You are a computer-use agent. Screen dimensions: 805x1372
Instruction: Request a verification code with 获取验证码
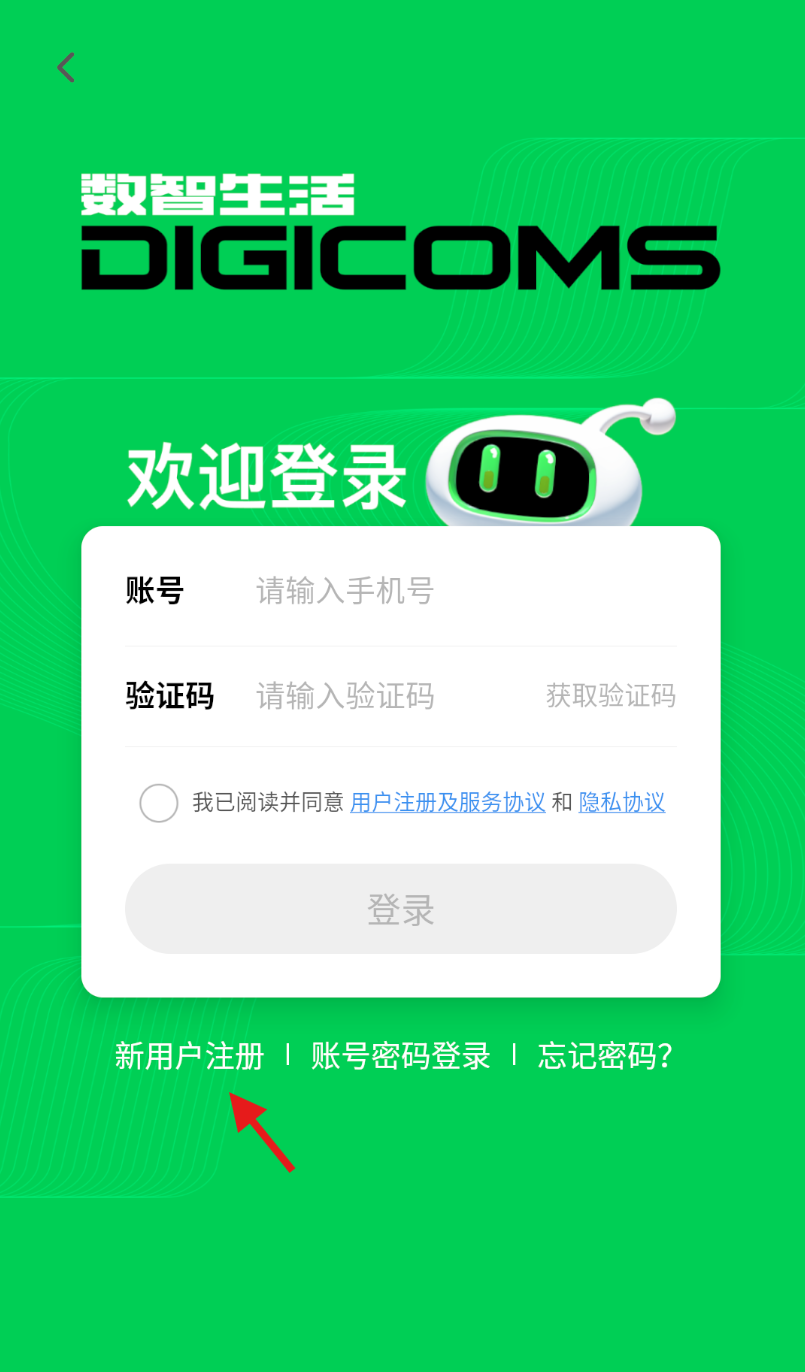click(x=610, y=695)
